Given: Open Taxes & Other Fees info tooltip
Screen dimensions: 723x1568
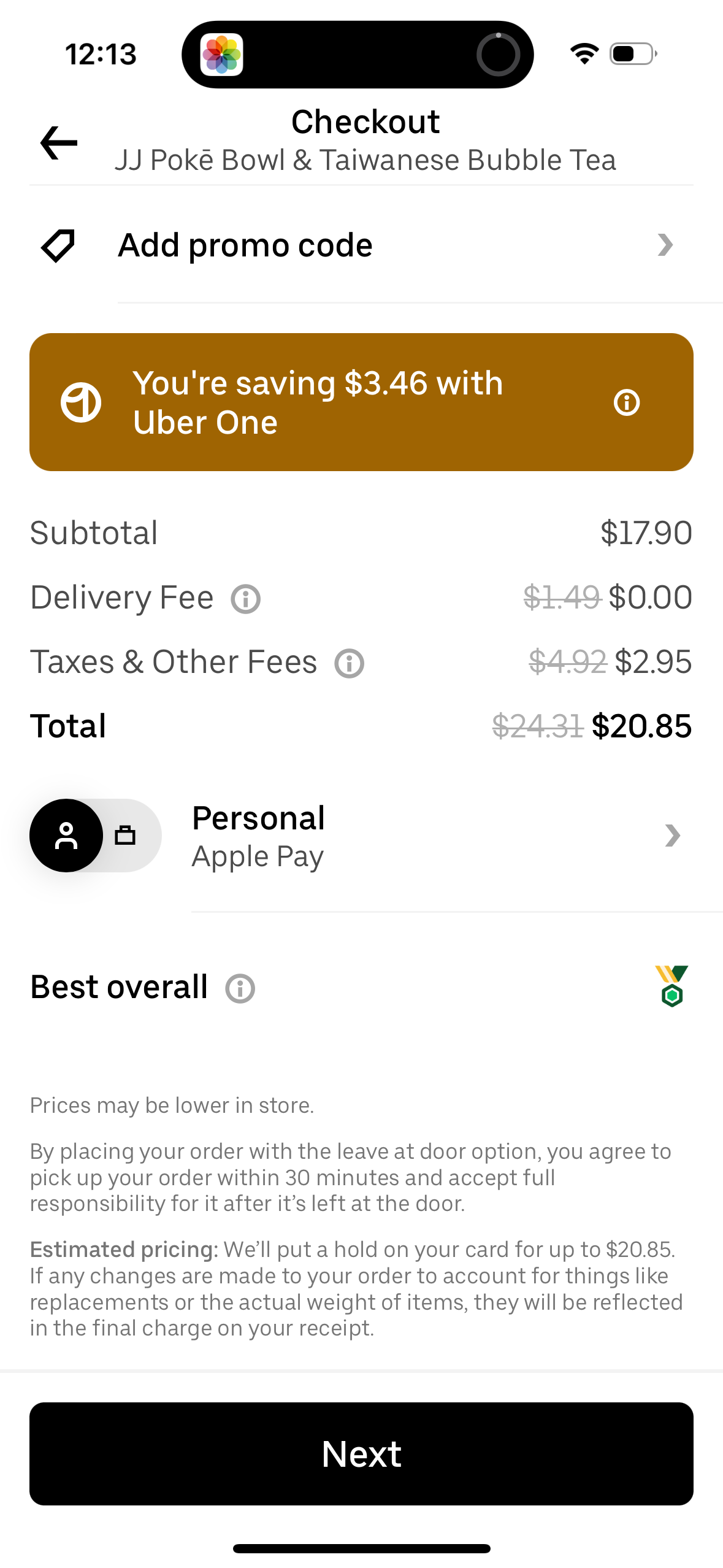Looking at the screenshot, I should pyautogui.click(x=348, y=663).
